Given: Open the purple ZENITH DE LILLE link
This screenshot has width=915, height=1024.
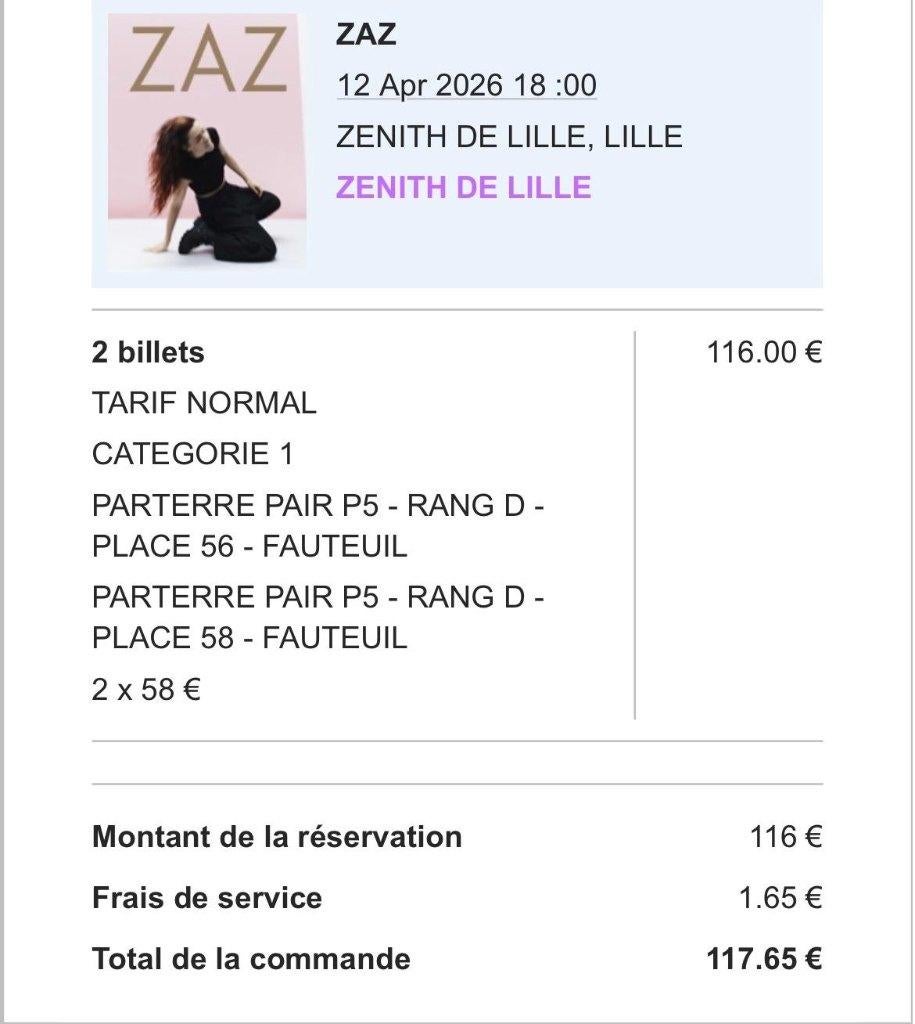Looking at the screenshot, I should point(463,187).
